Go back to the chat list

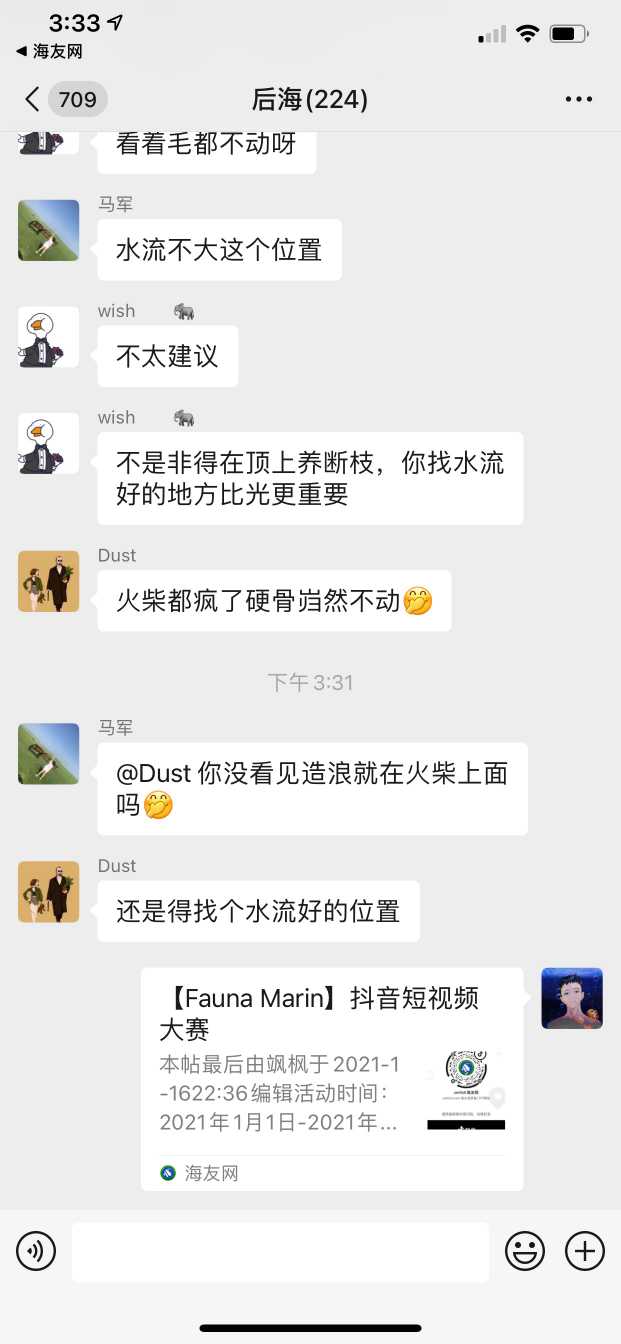pyautogui.click(x=34, y=99)
